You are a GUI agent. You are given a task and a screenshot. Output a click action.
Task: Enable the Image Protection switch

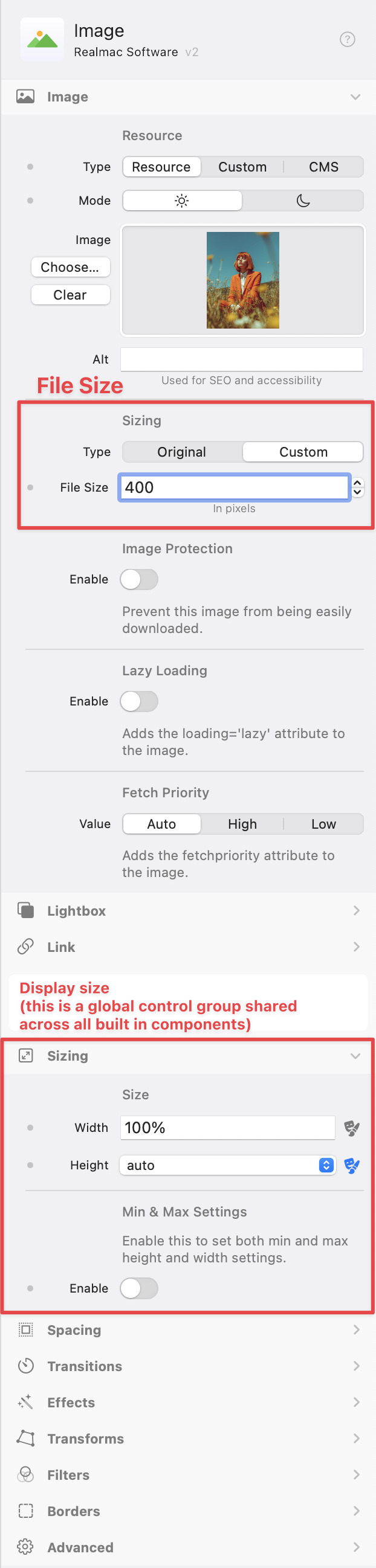tap(139, 579)
